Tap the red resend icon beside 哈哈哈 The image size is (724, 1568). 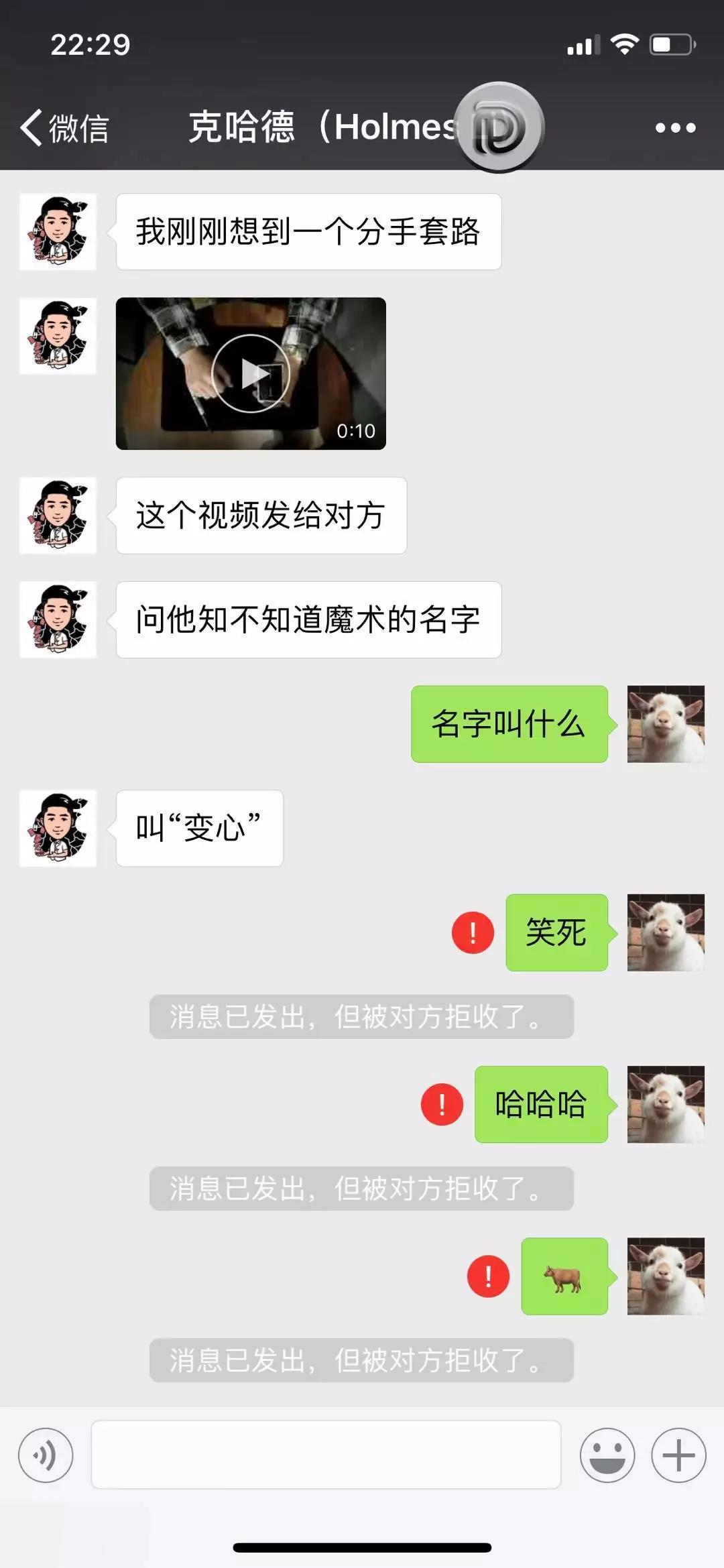click(x=442, y=1103)
